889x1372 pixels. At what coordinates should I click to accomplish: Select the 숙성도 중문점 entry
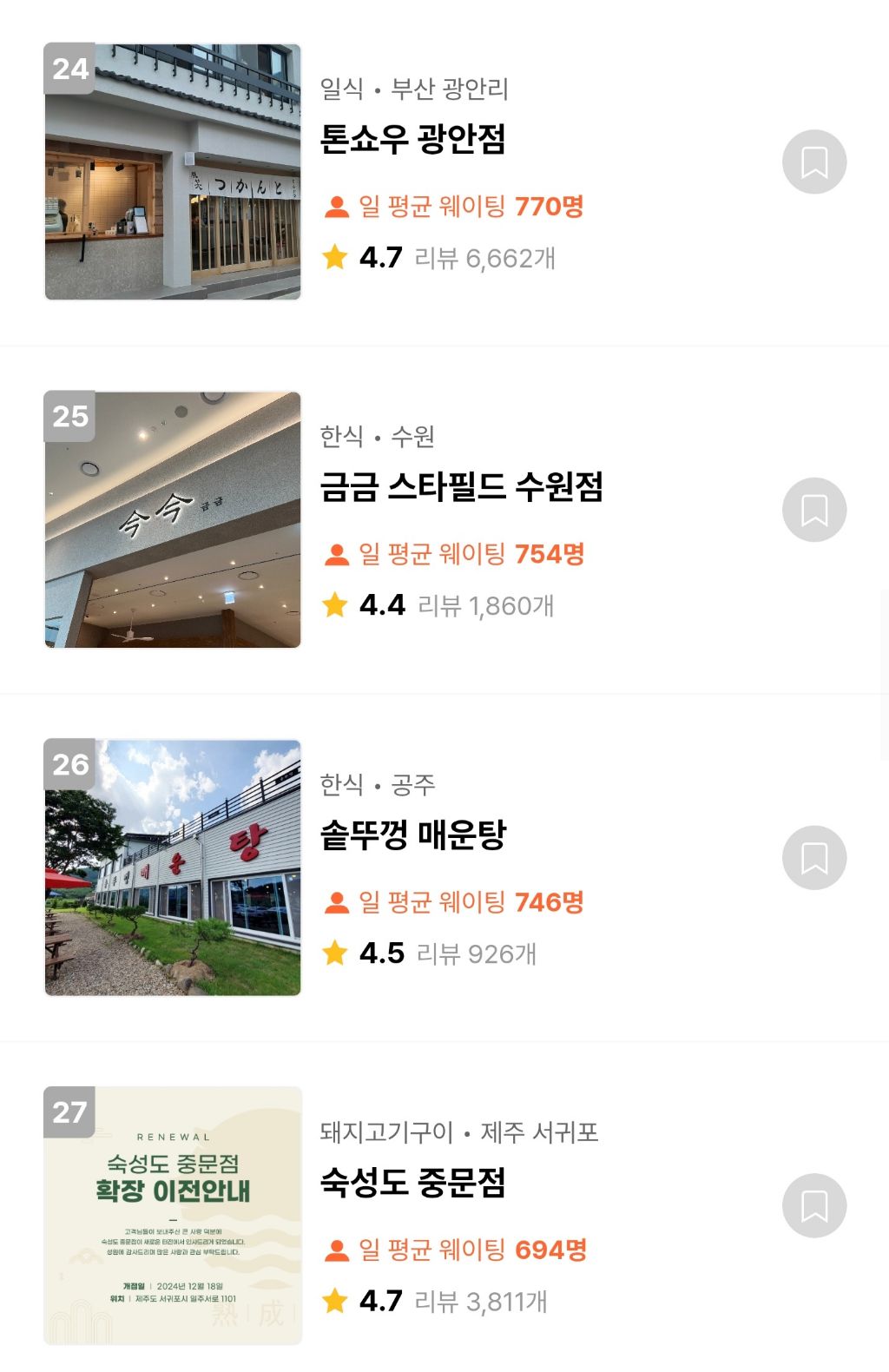click(x=413, y=1182)
